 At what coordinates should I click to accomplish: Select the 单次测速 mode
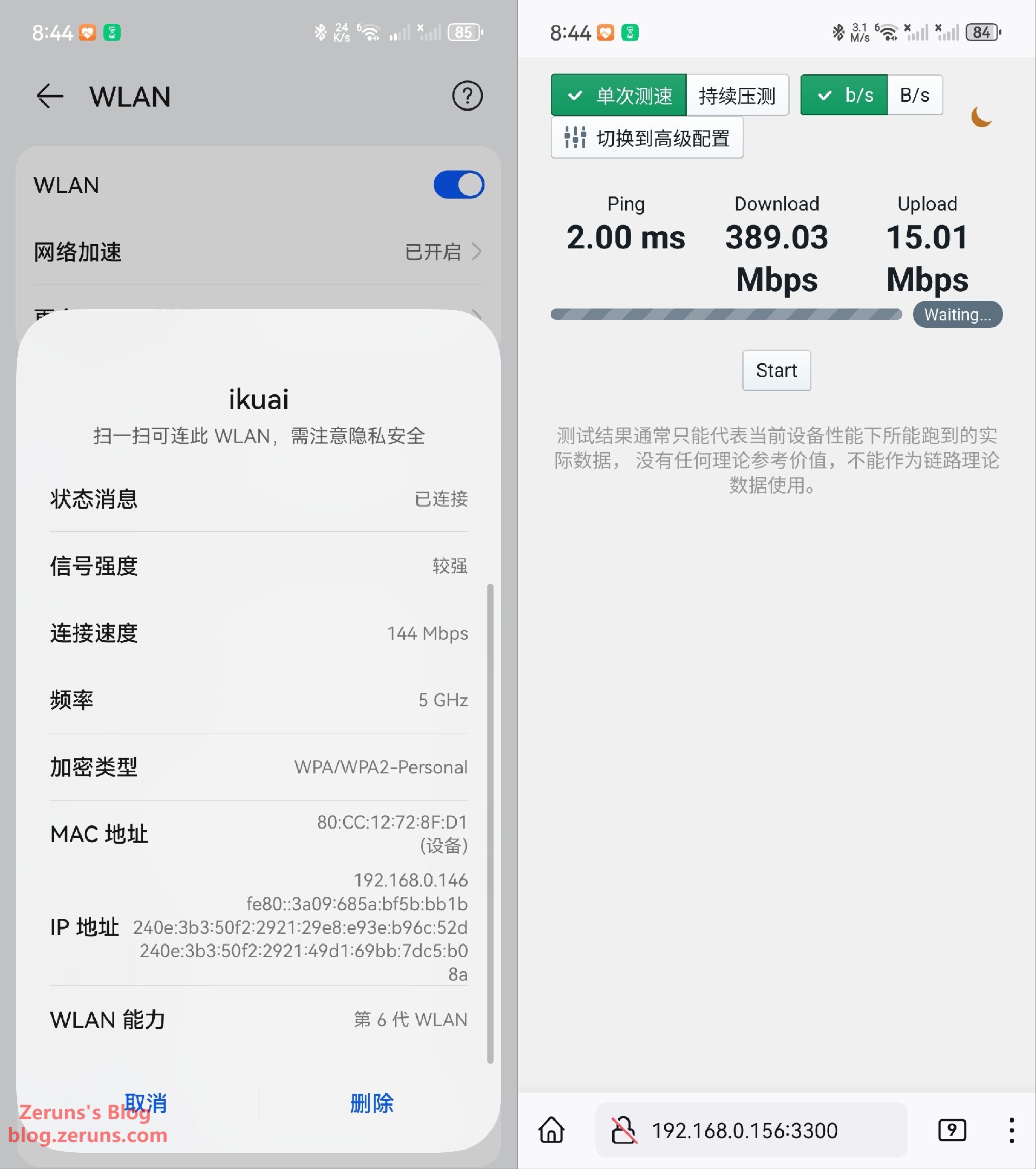[x=618, y=95]
